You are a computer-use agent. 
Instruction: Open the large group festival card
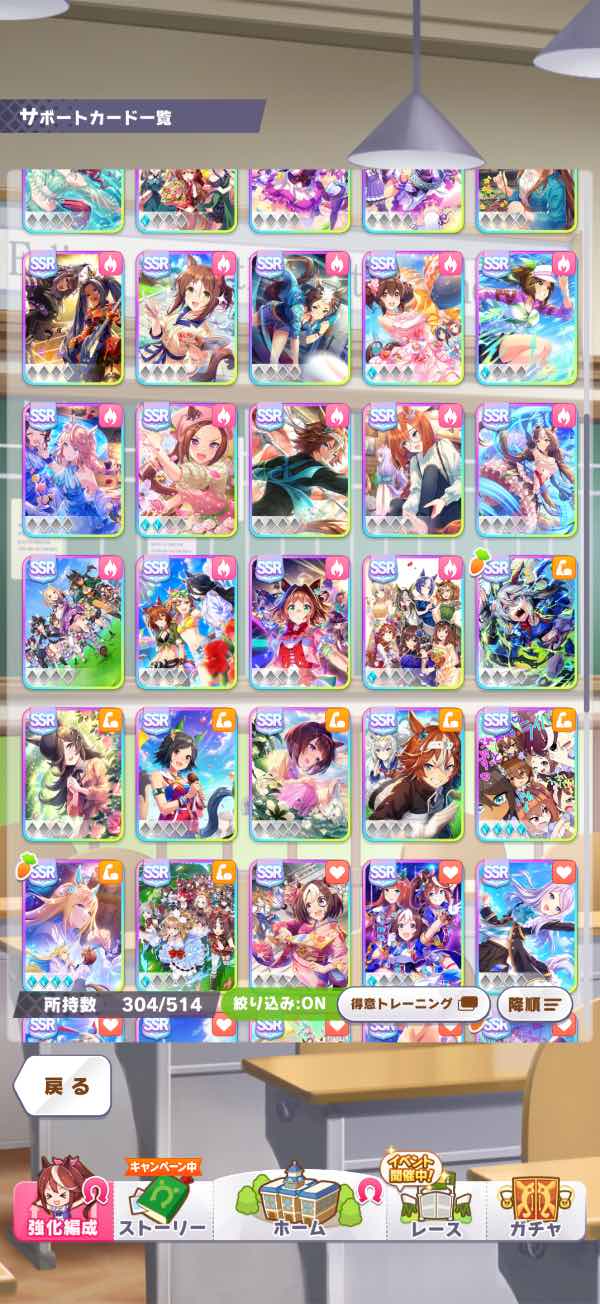click(186, 926)
